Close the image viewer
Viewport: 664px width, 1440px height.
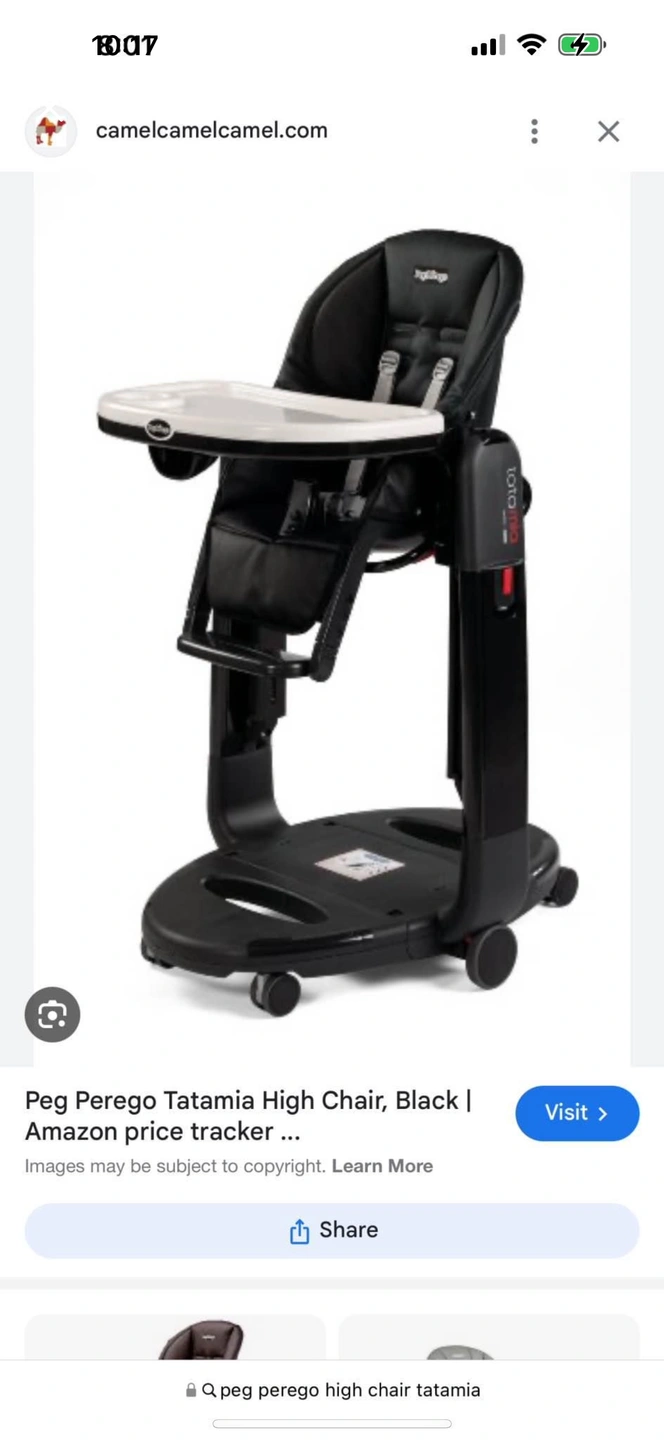(608, 131)
